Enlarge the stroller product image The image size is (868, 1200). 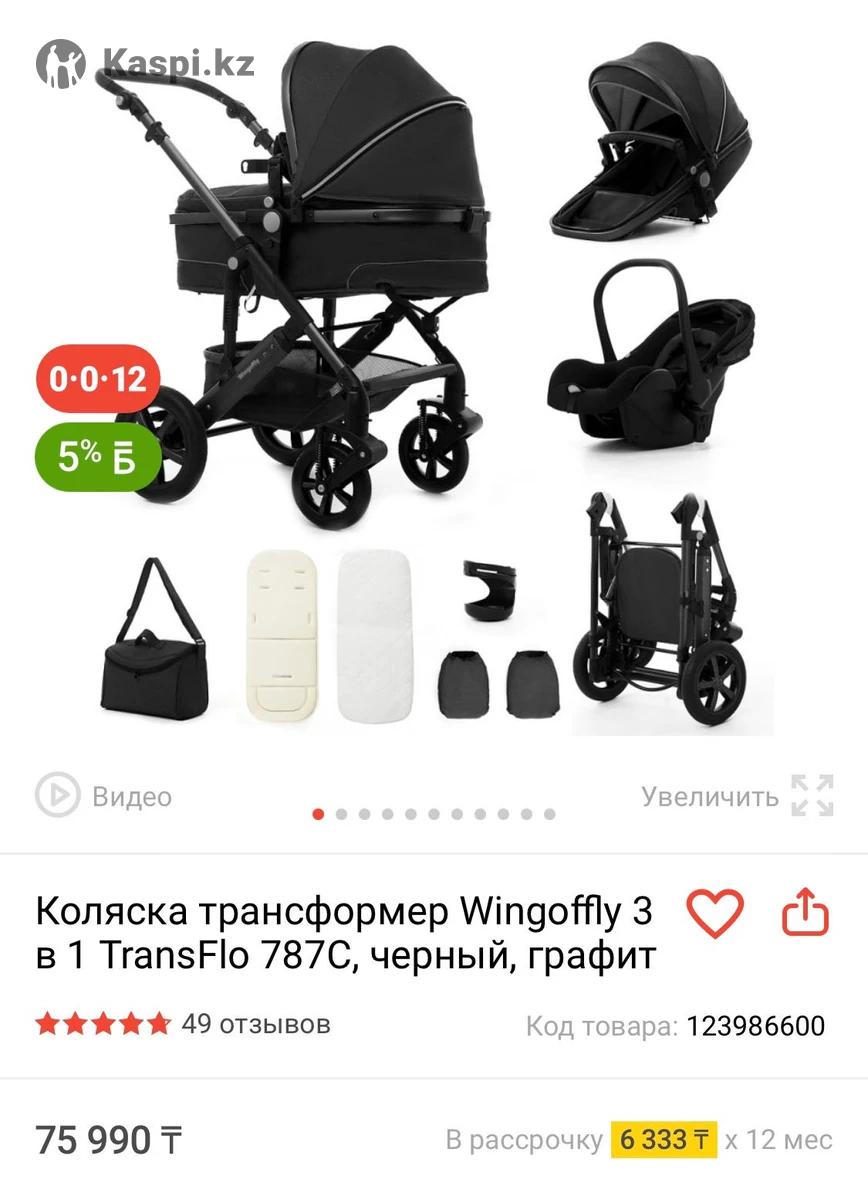738,796
